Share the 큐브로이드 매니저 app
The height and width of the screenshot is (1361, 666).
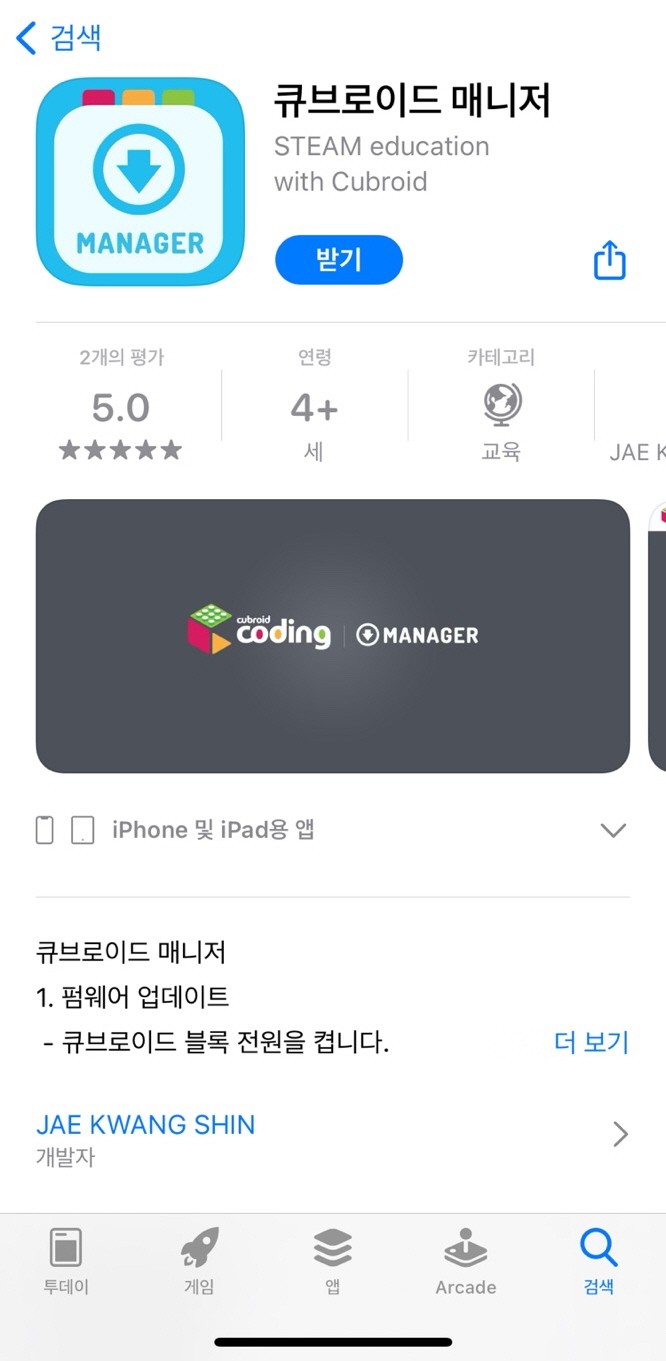coord(609,261)
